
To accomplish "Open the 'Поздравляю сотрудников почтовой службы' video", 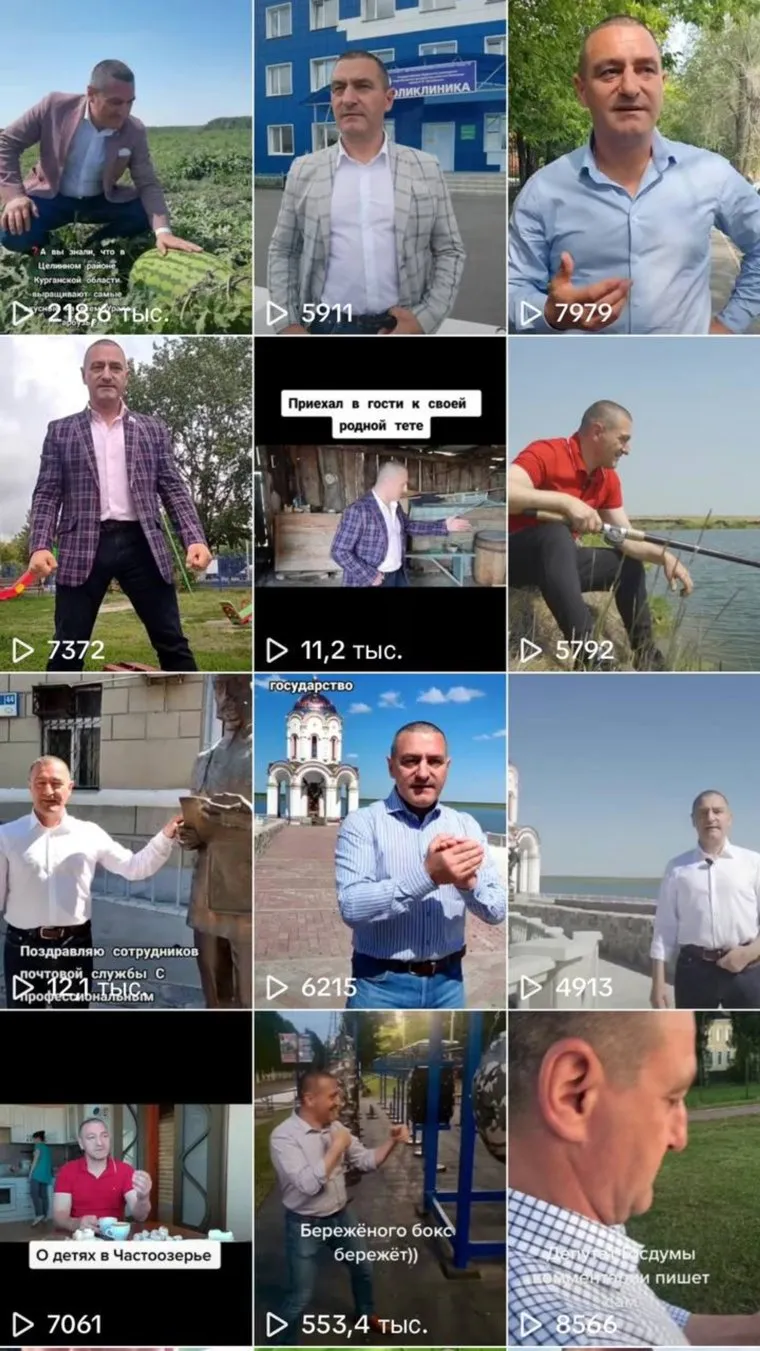I will tap(126, 840).
